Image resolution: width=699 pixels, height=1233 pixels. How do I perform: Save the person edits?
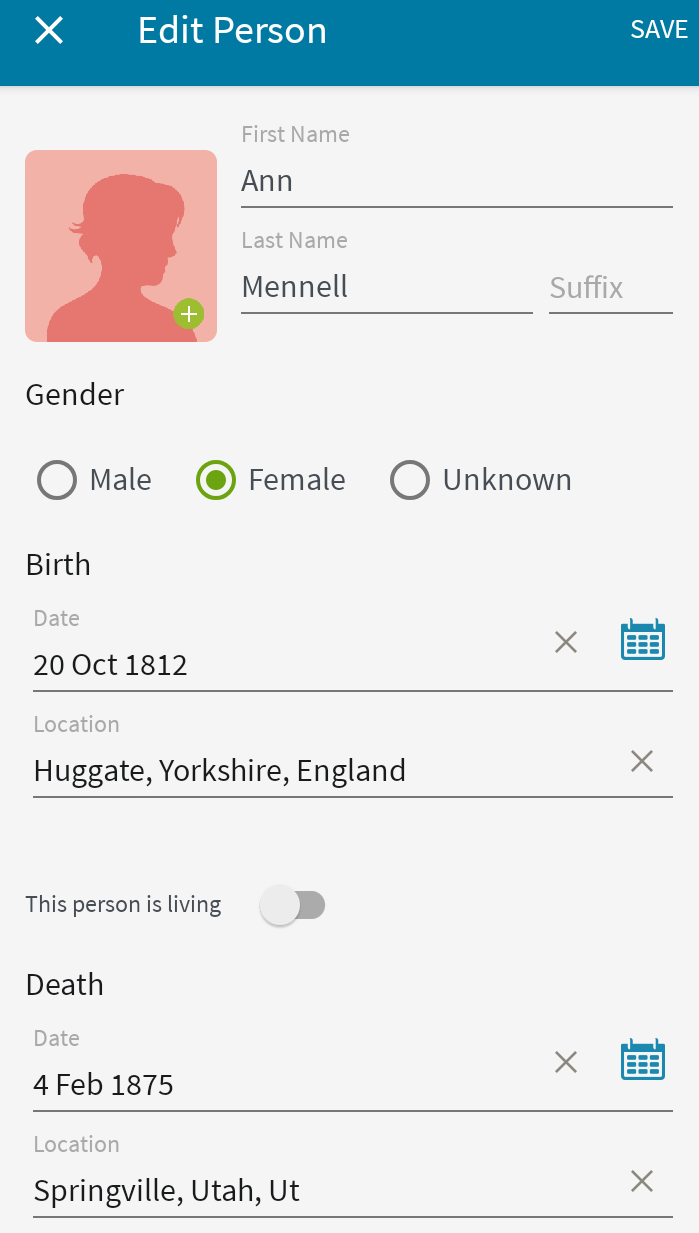pos(659,30)
